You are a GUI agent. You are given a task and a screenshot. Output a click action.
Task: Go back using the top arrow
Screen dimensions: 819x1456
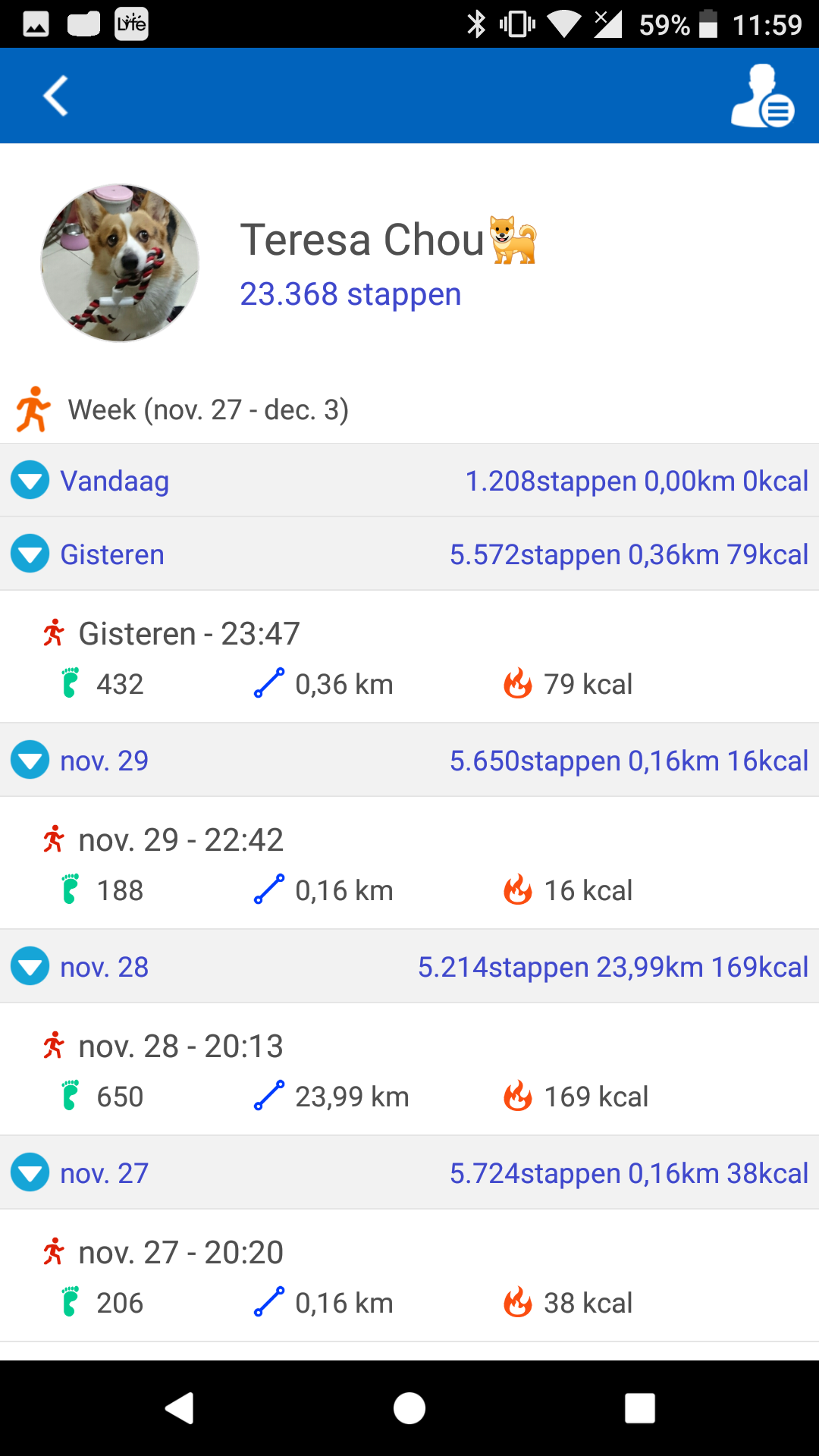tap(55, 96)
